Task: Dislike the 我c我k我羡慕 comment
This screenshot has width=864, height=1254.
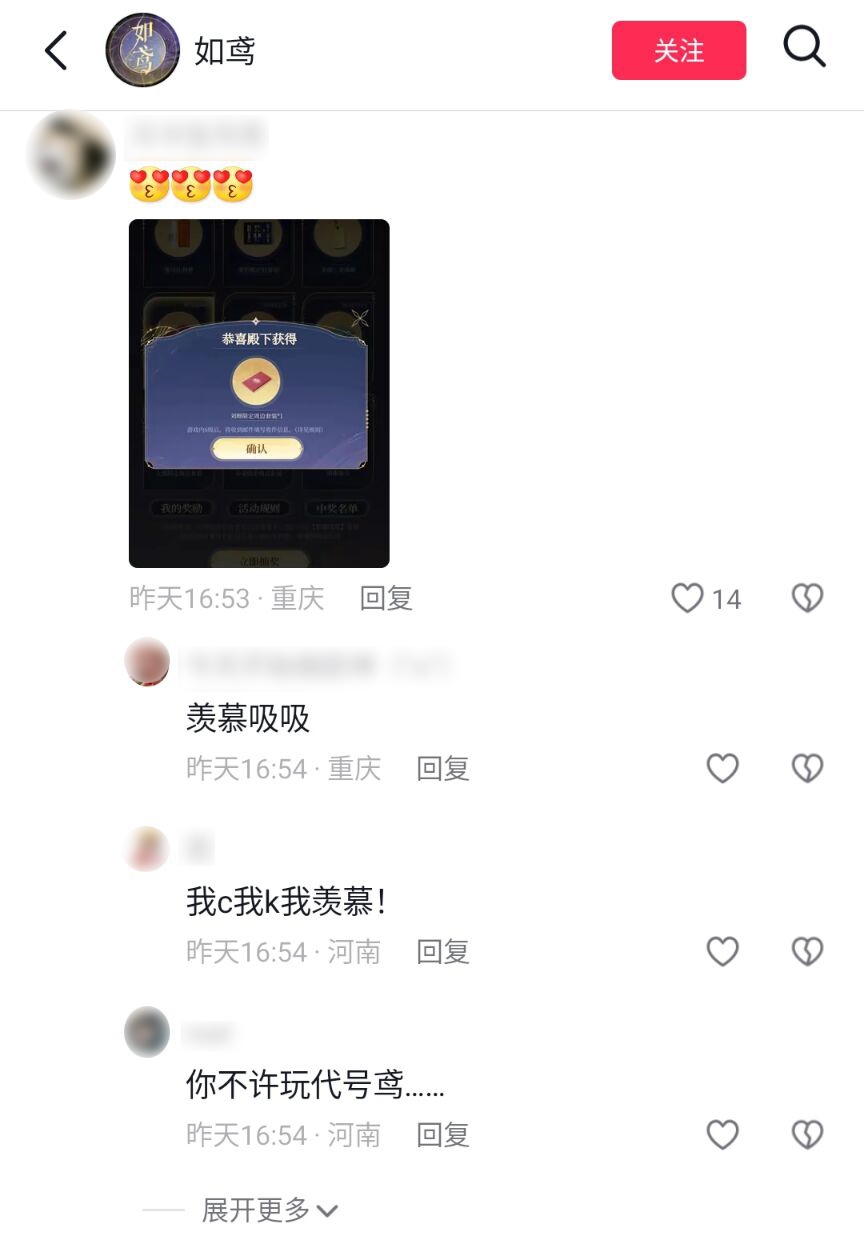Action: 807,951
